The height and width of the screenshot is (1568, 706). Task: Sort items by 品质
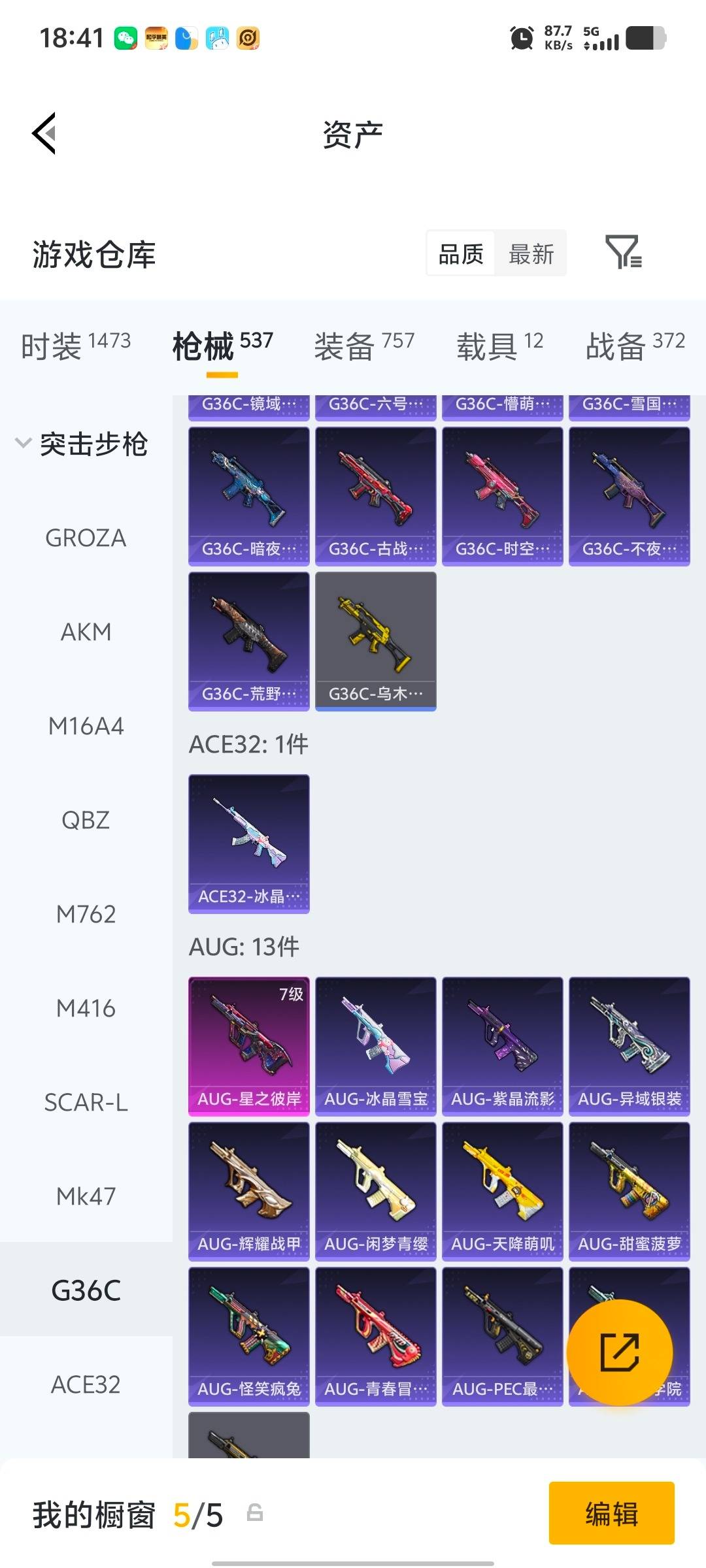[x=461, y=254]
